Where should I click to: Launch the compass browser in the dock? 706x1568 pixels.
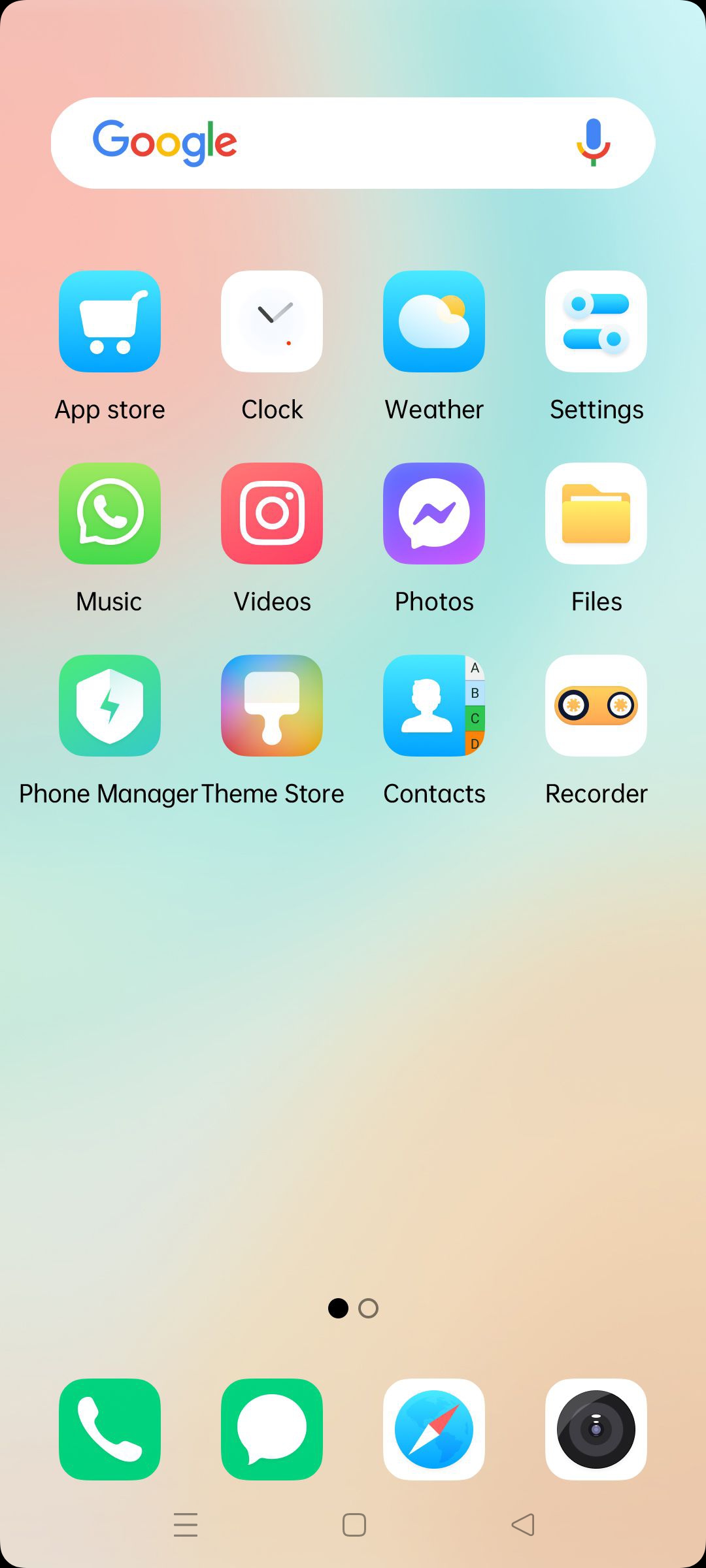(x=434, y=1429)
